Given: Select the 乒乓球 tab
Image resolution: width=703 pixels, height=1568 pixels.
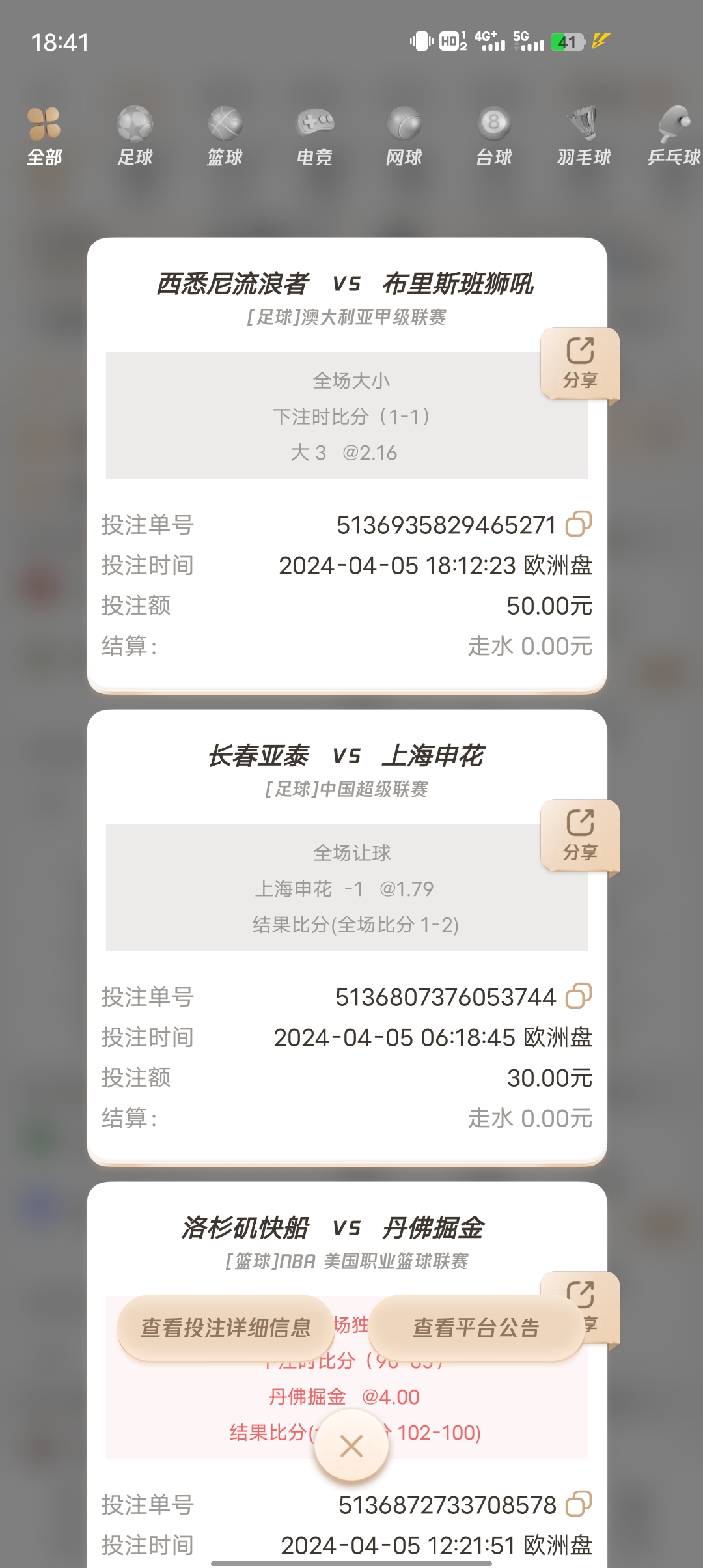Looking at the screenshot, I should [674, 137].
